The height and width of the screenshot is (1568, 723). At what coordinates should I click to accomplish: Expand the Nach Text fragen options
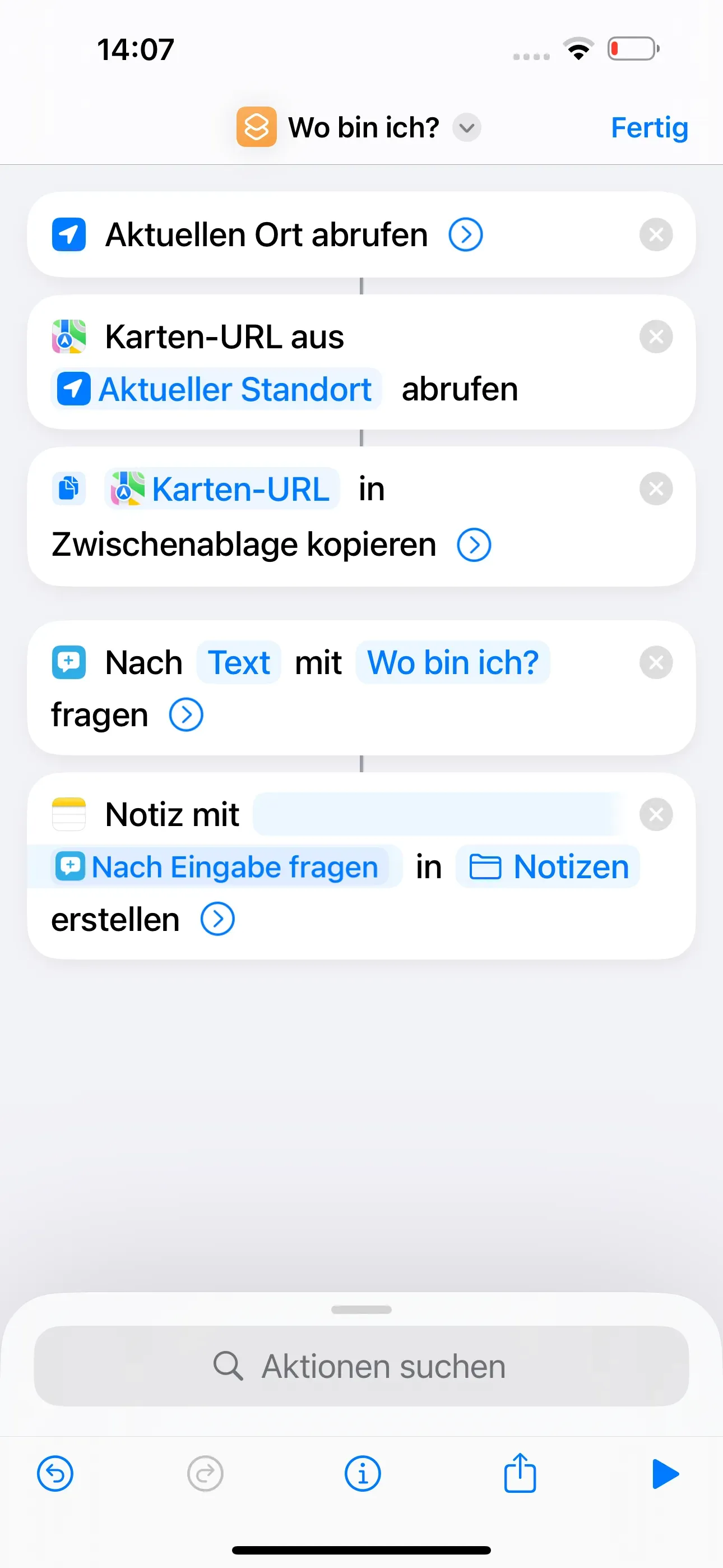click(x=186, y=715)
